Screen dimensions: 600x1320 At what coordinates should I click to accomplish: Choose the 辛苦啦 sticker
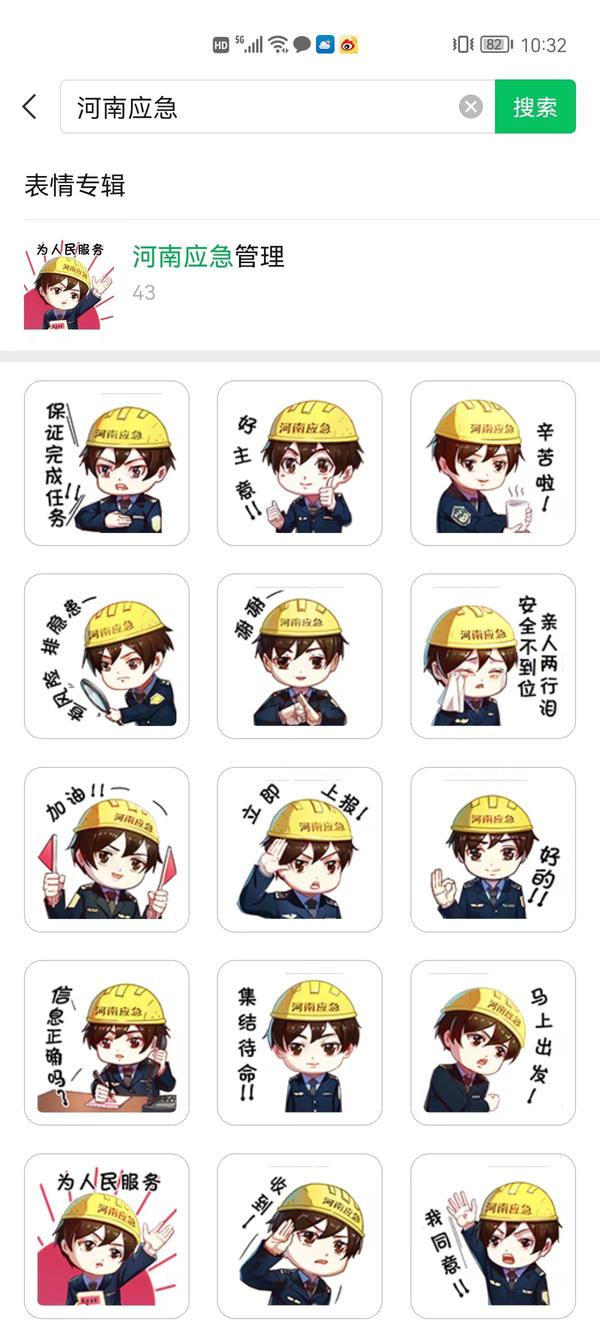493,463
